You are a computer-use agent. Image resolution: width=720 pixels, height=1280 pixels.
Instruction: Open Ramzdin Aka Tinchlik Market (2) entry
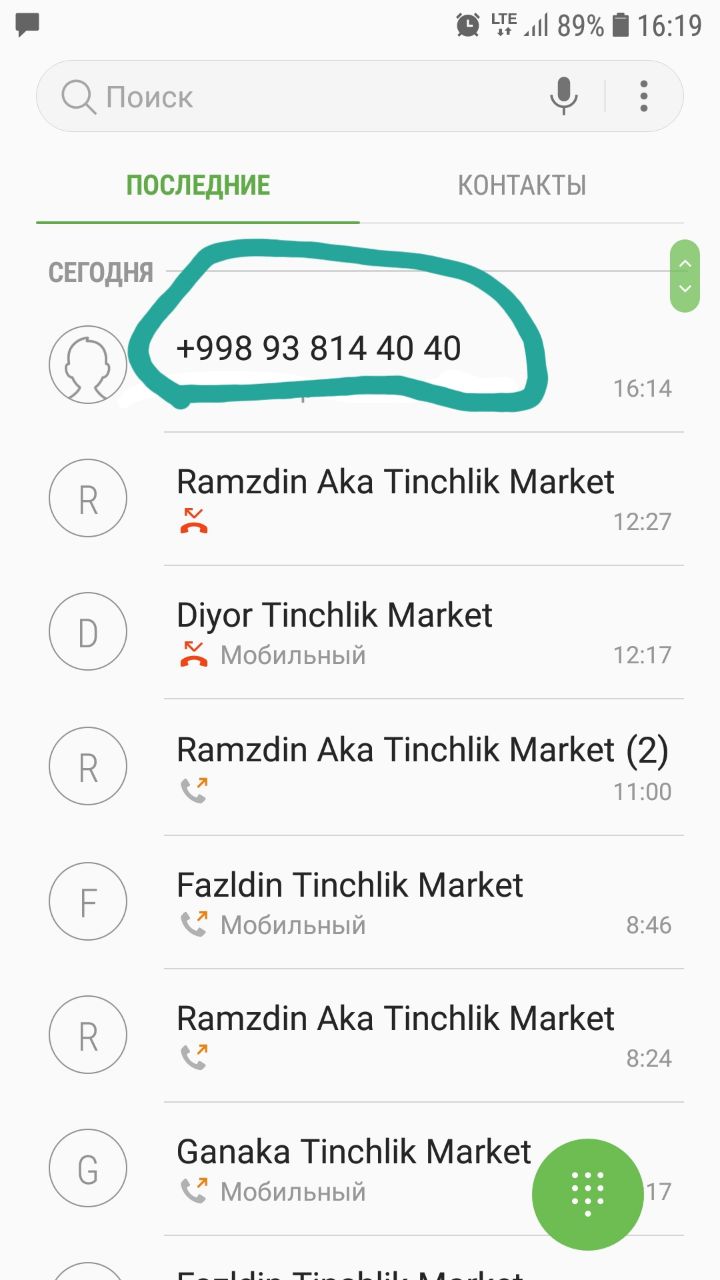pyautogui.click(x=360, y=768)
